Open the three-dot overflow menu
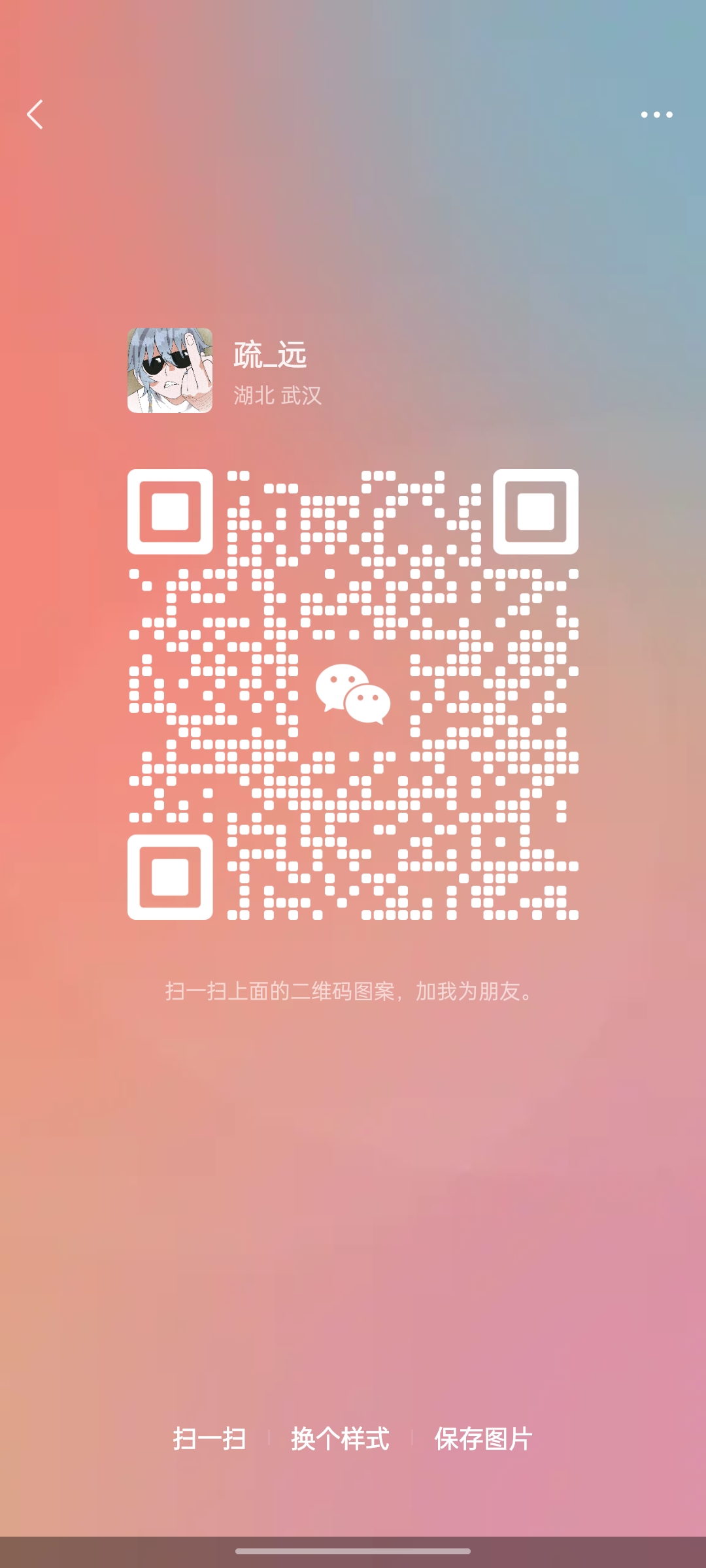706x1568 pixels. pyautogui.click(x=656, y=115)
